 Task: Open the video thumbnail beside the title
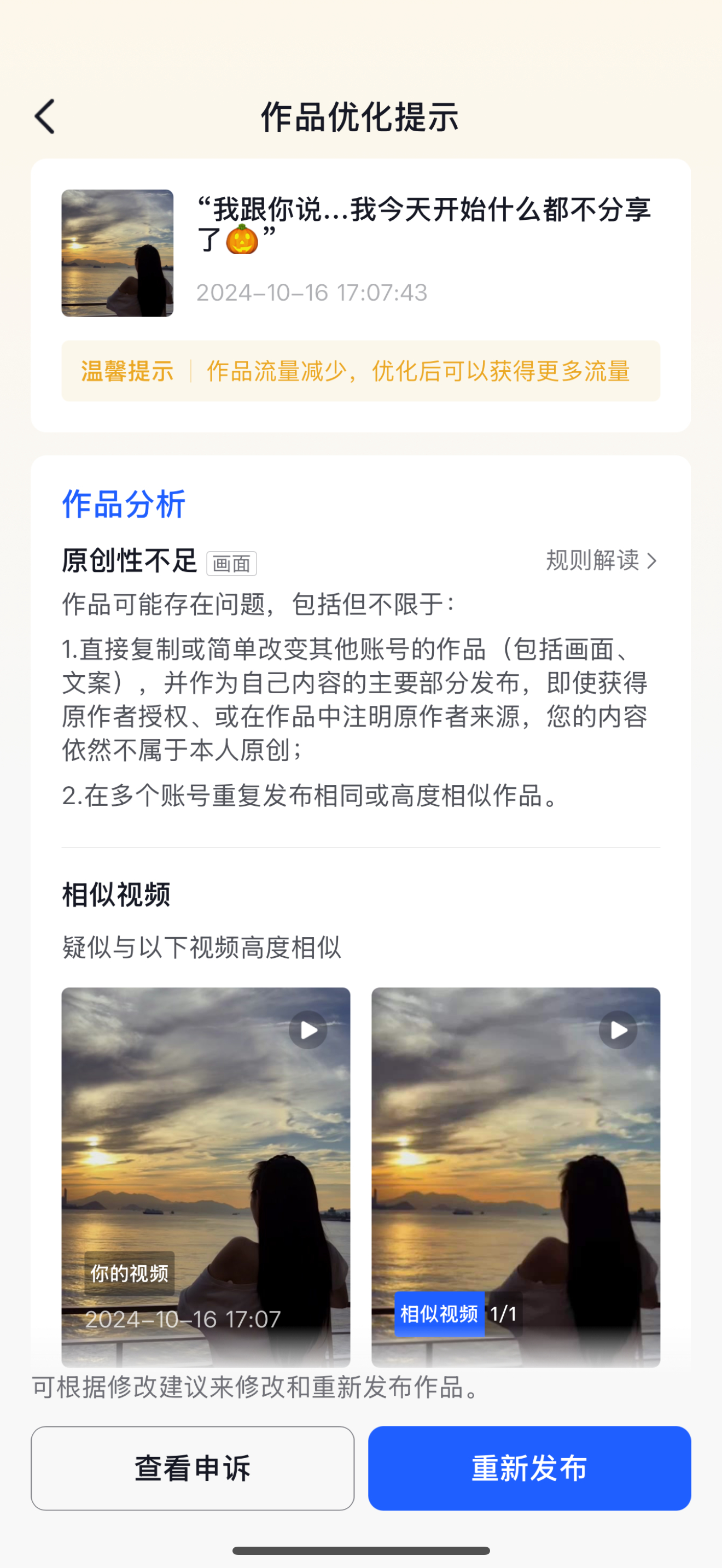tap(118, 253)
